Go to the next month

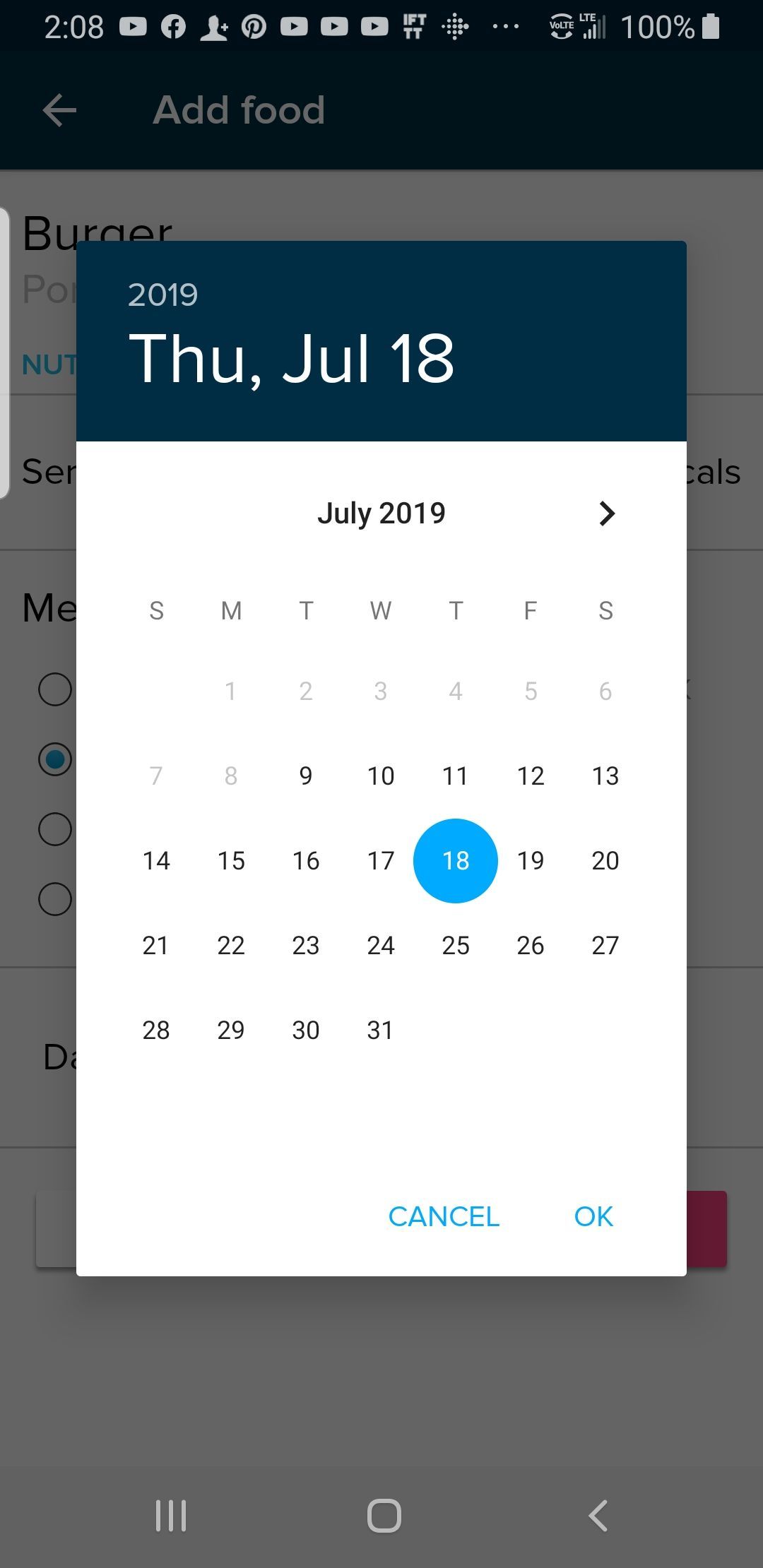pos(606,513)
